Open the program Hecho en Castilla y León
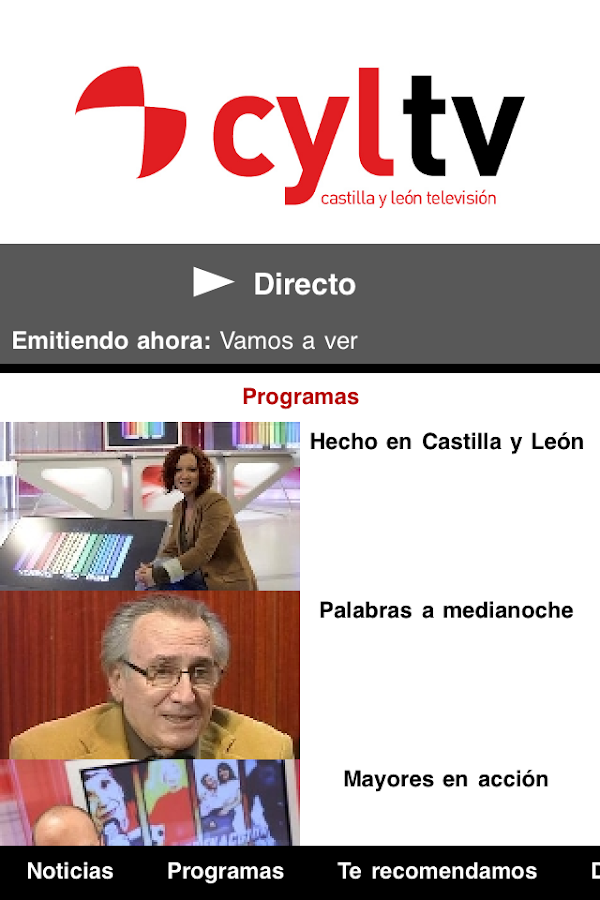The image size is (600, 900). tap(446, 441)
